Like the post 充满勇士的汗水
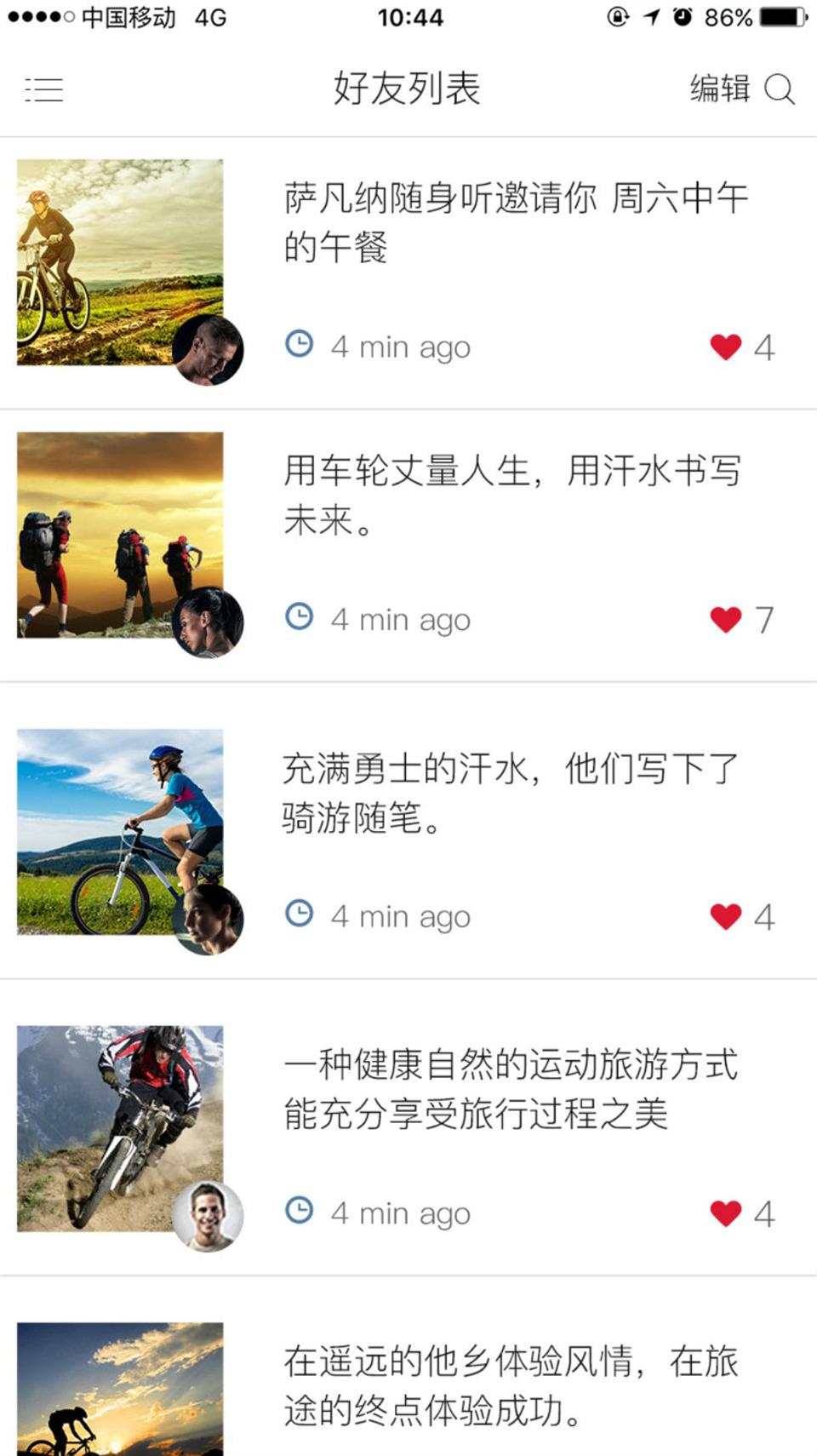The width and height of the screenshot is (817, 1456). coord(726,916)
